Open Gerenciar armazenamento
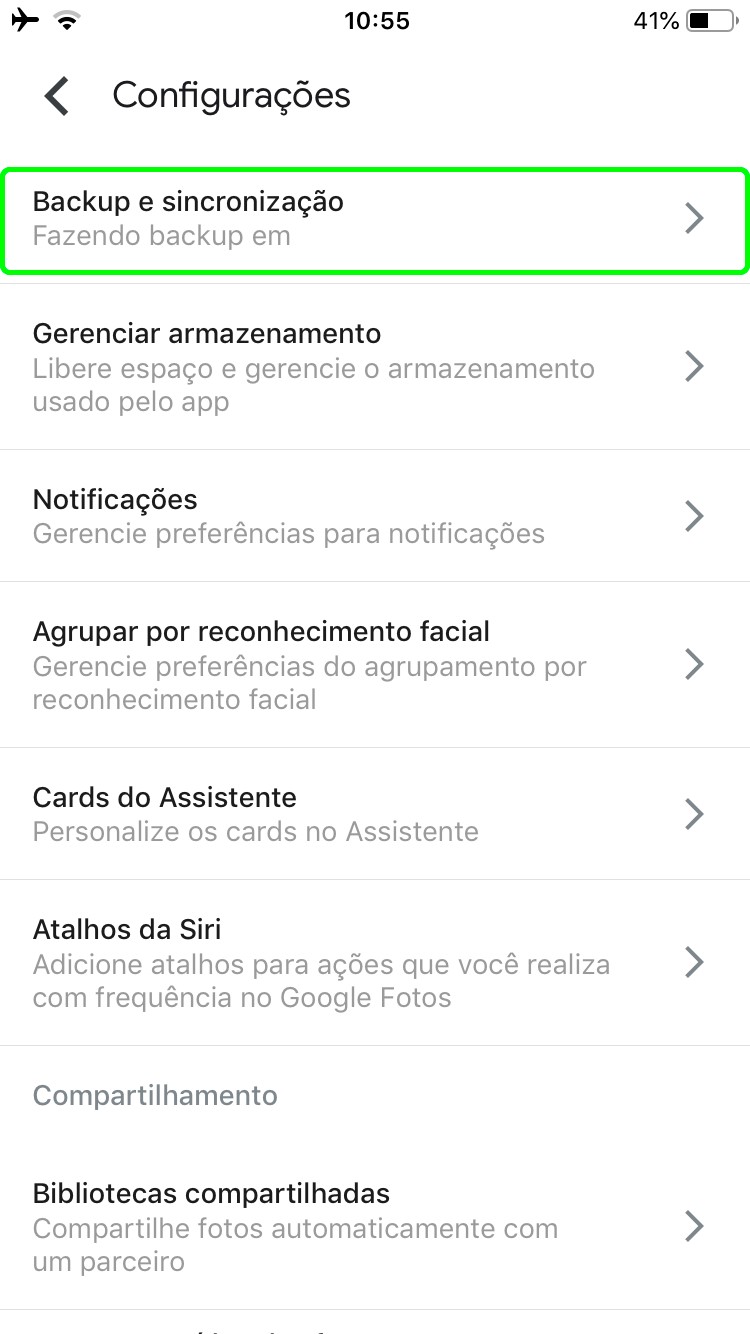The image size is (750, 1334). click(x=374, y=367)
